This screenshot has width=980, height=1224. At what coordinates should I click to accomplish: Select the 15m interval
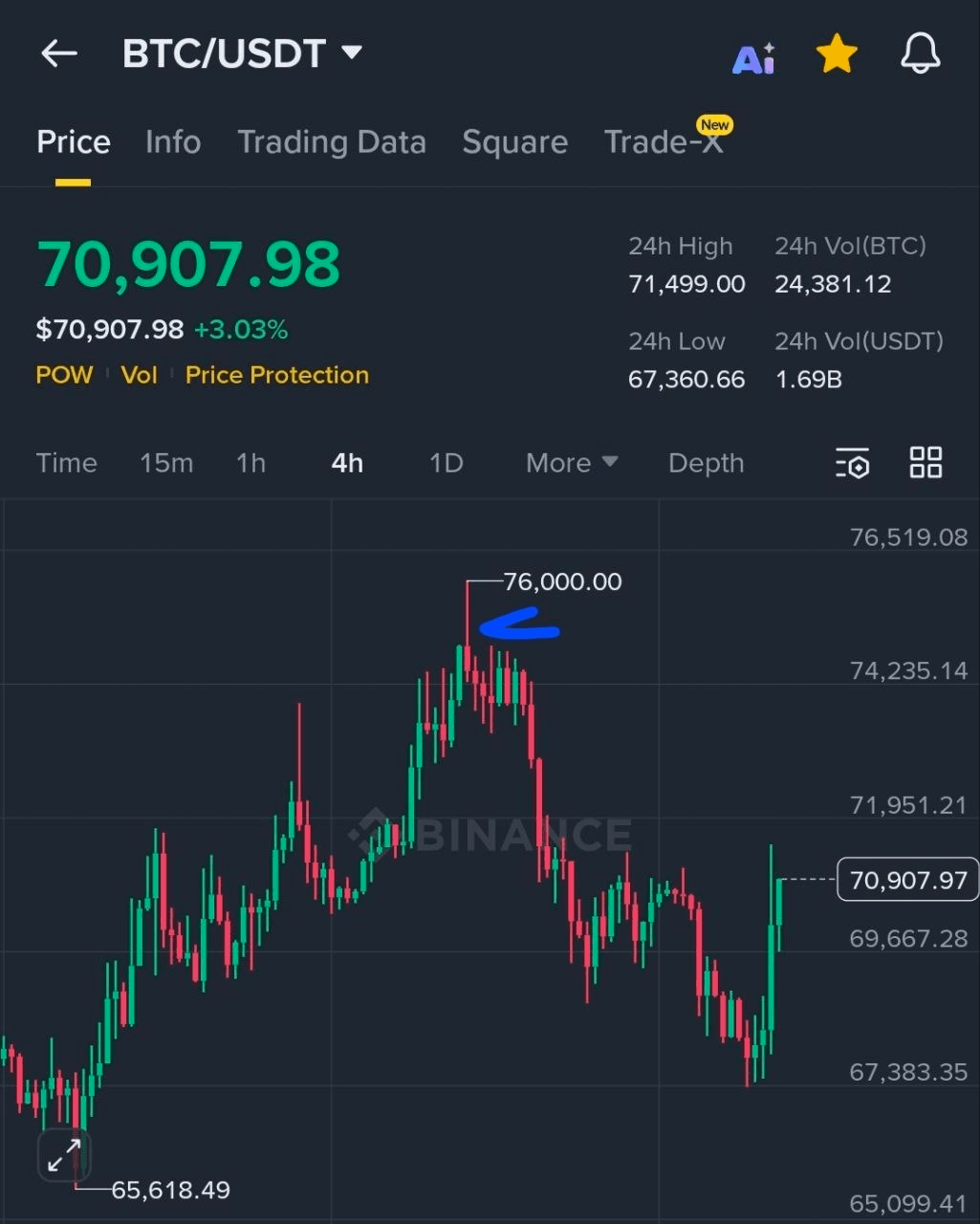[x=166, y=463]
